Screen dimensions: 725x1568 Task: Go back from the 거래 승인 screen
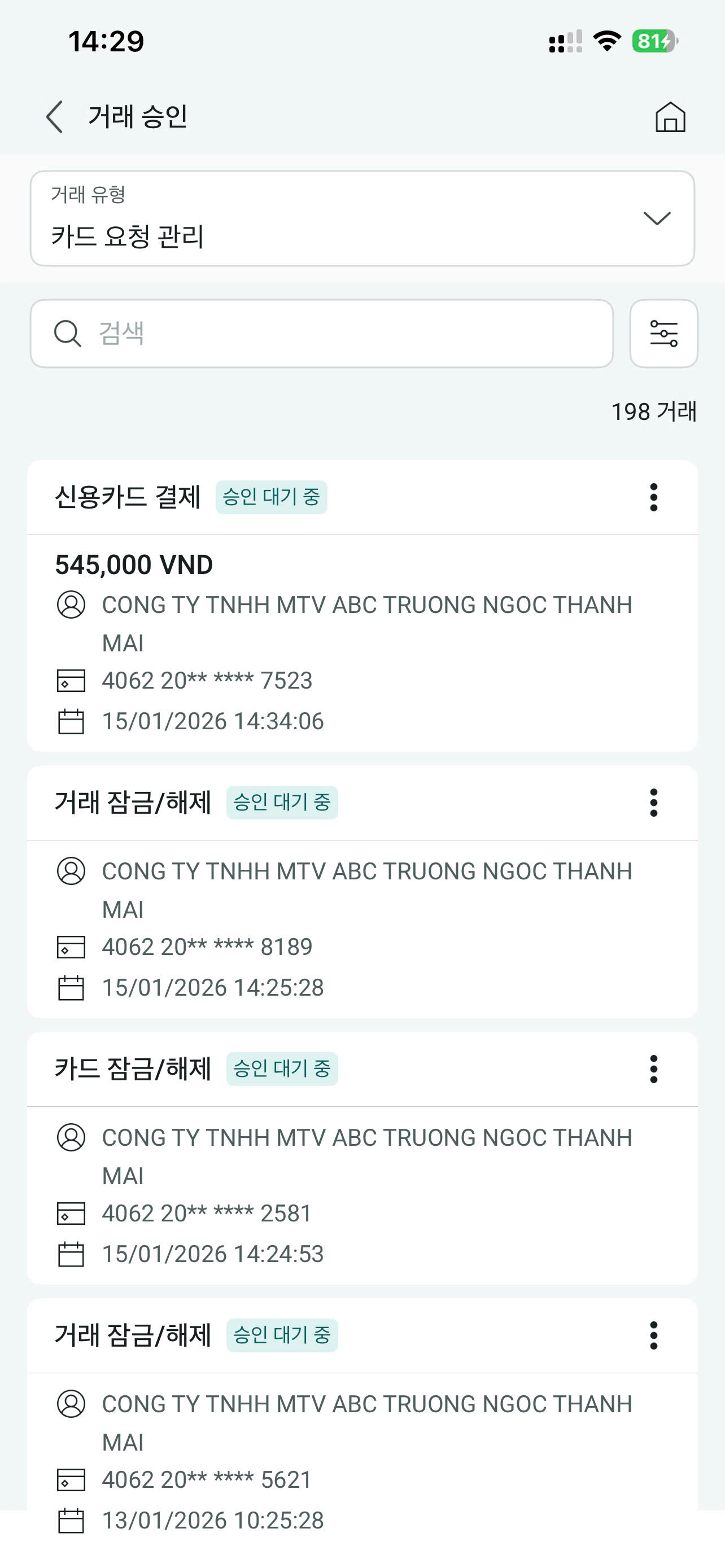(55, 117)
